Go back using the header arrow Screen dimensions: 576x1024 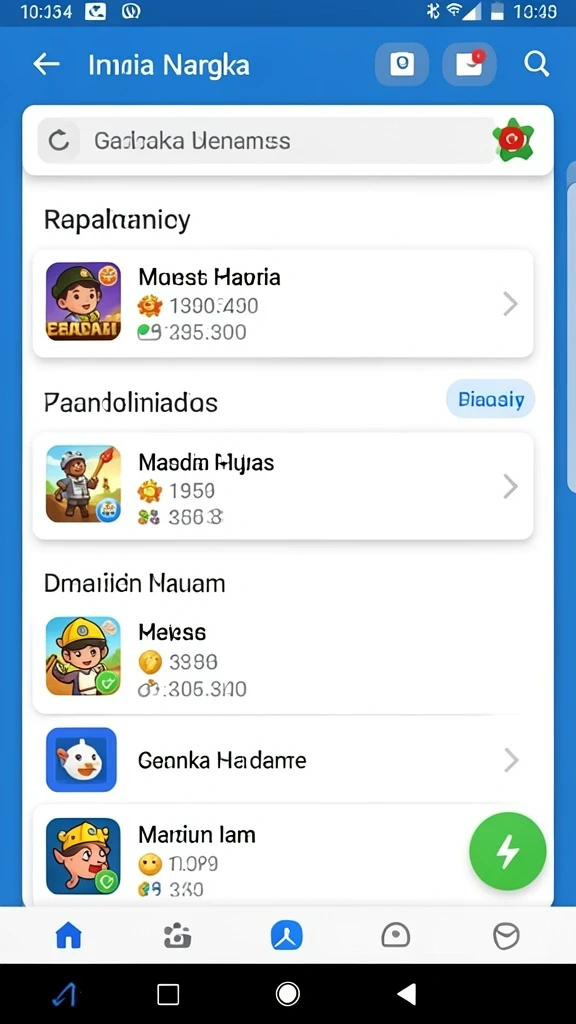point(46,64)
